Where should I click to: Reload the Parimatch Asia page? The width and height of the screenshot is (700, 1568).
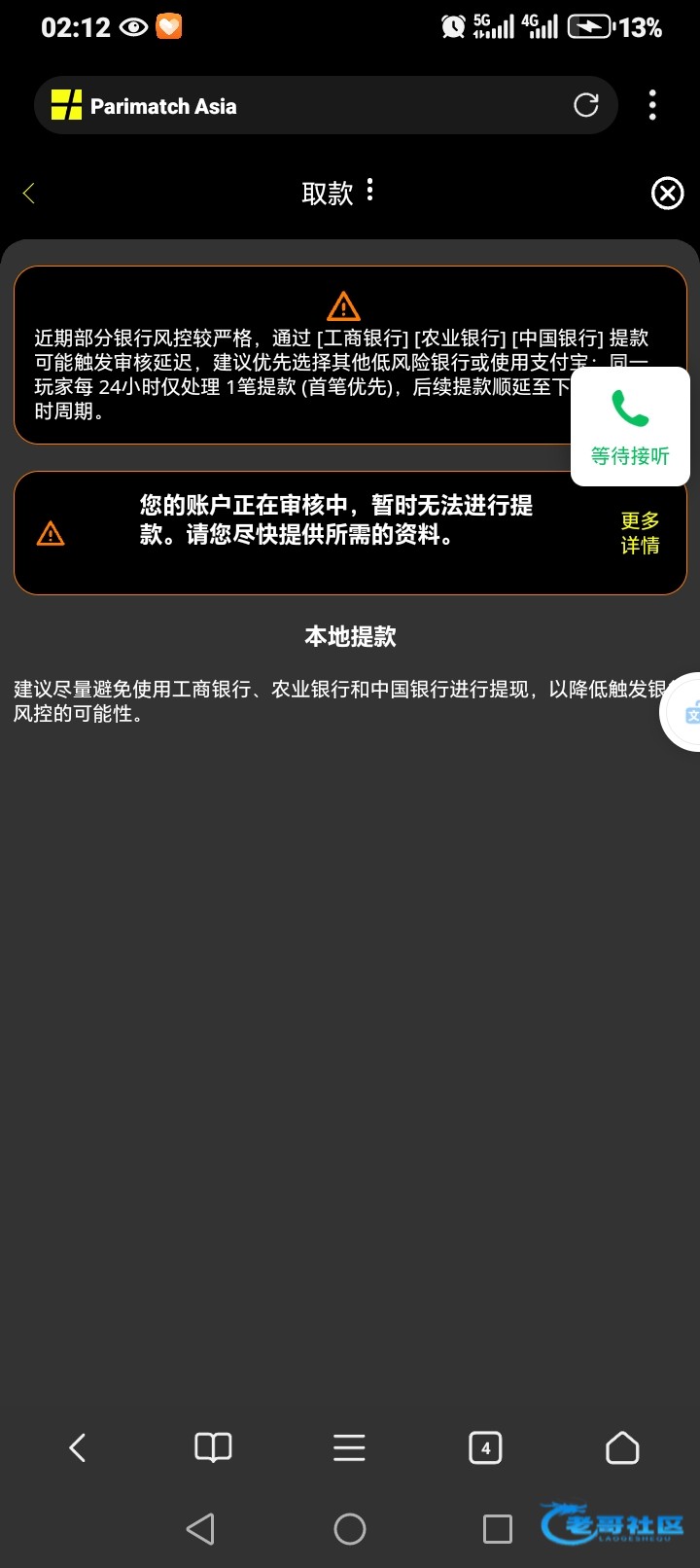(x=585, y=105)
